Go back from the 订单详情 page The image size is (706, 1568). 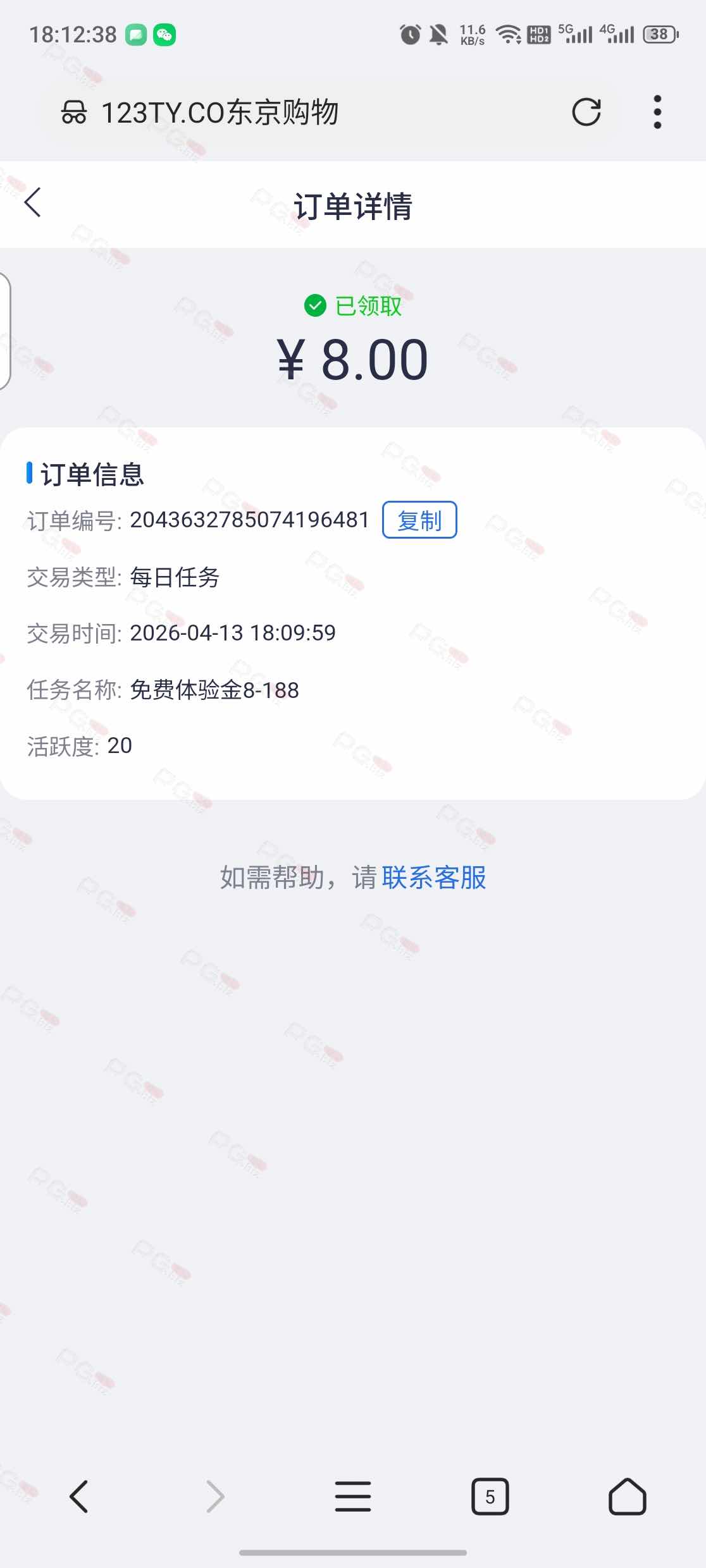(33, 203)
